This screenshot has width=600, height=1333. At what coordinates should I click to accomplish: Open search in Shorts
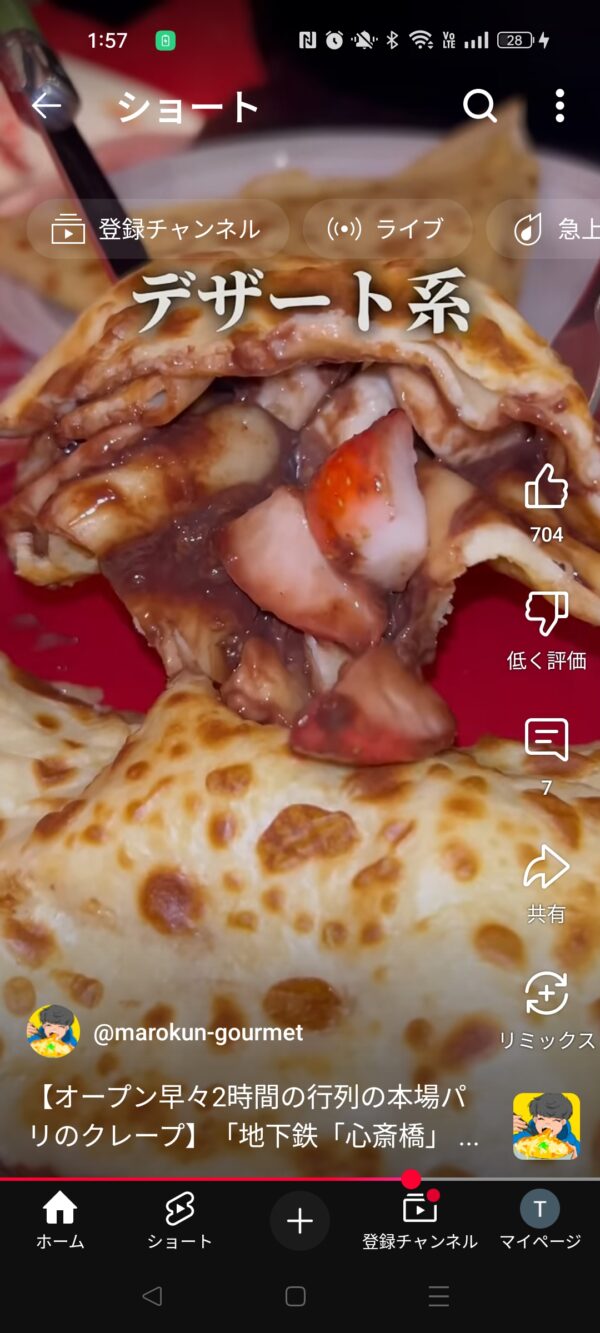pos(480,106)
